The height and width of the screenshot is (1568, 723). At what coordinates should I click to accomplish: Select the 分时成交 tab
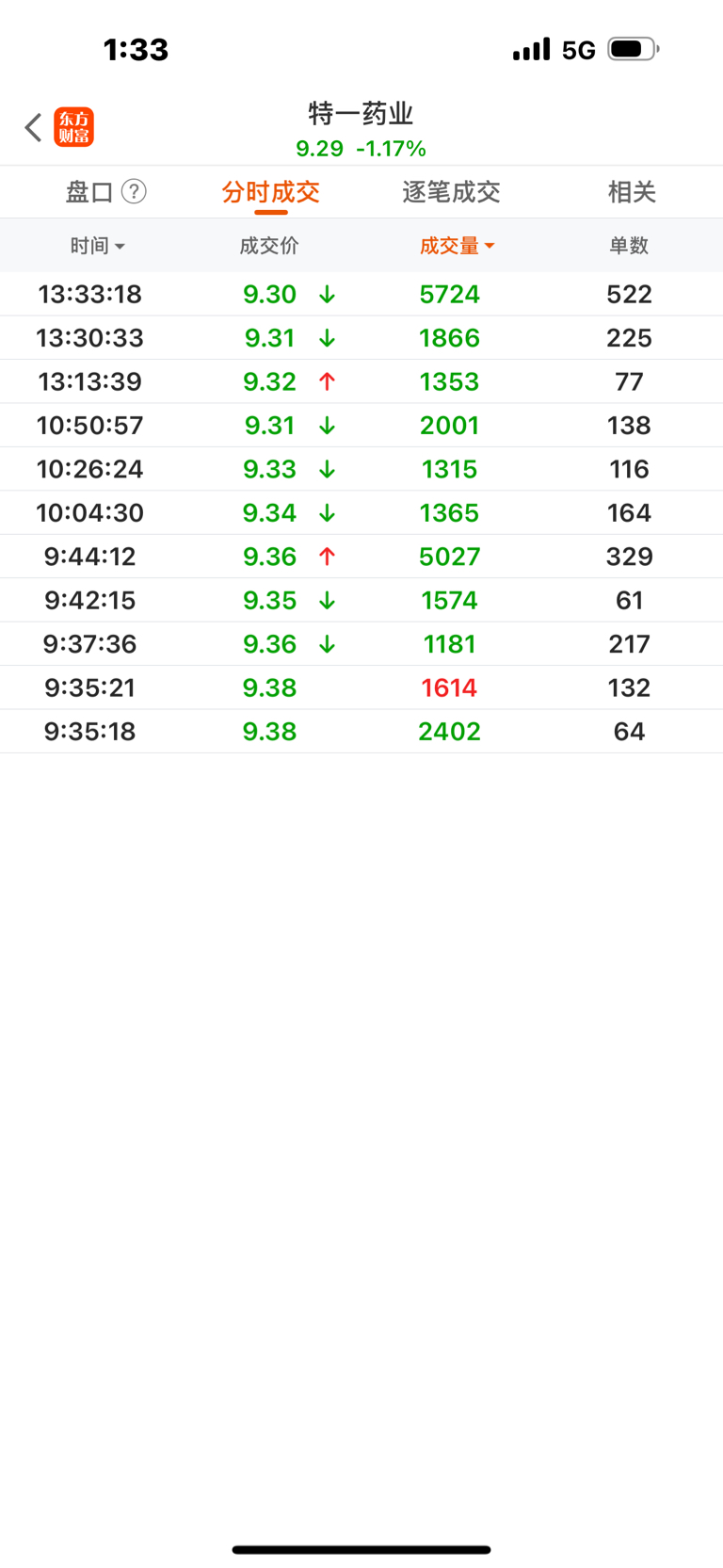tap(271, 192)
